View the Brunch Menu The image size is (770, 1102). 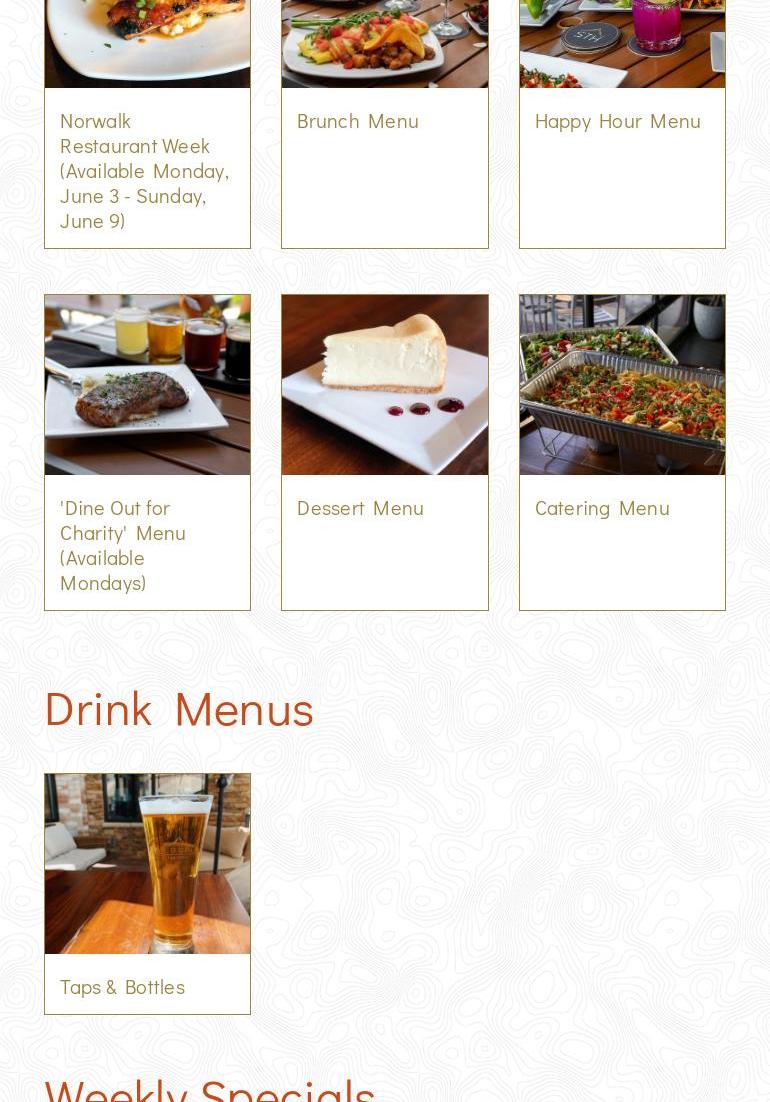[358, 121]
